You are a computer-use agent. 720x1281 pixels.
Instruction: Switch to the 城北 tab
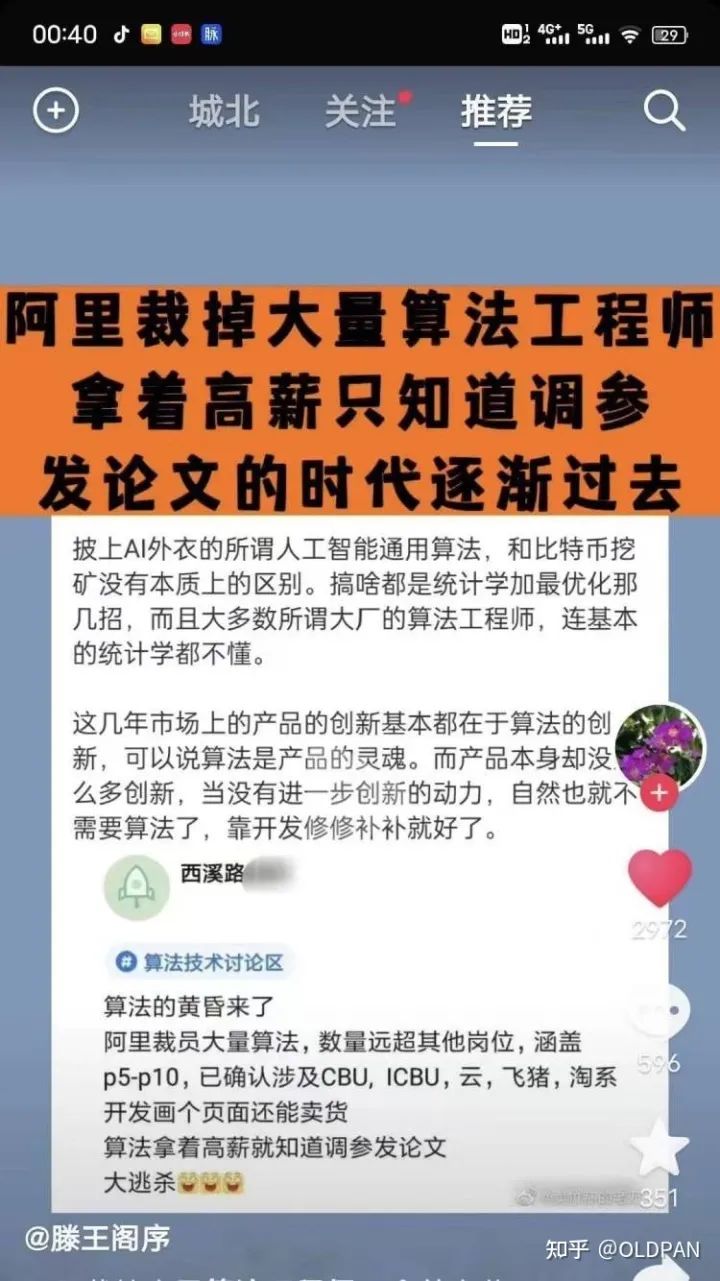point(224,112)
